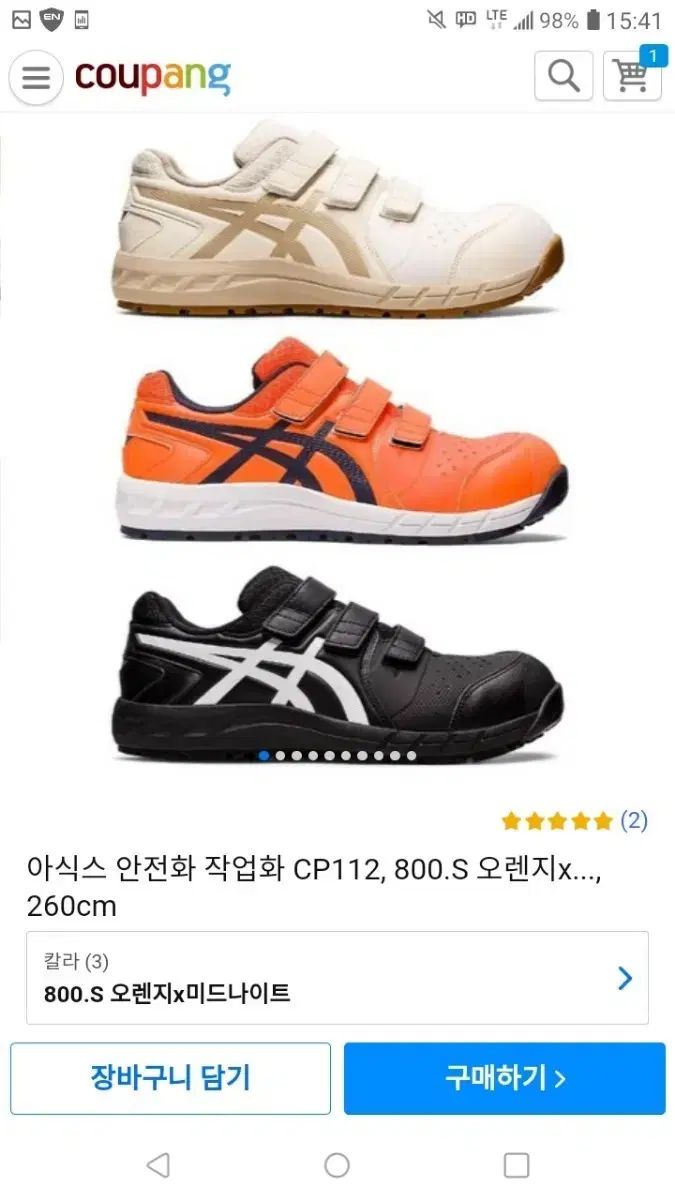Expand the 칼라 color option selector

tap(338, 978)
